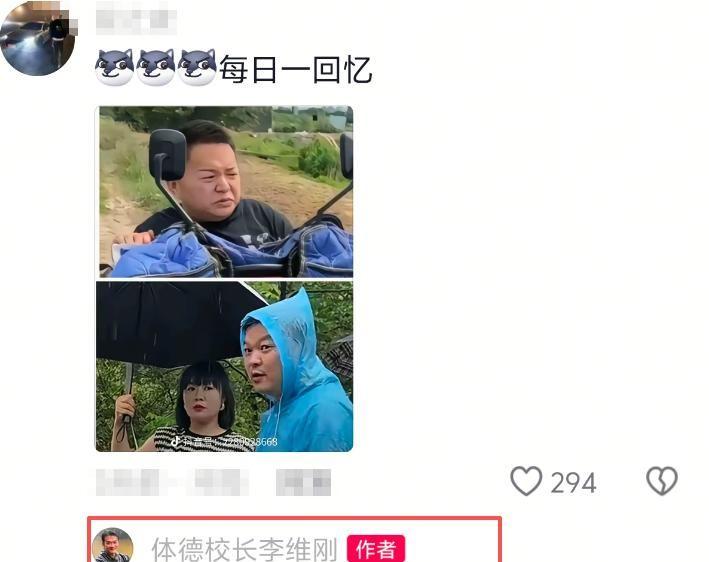Open the image attached to the comment
The image size is (709, 562).
(x=225, y=278)
